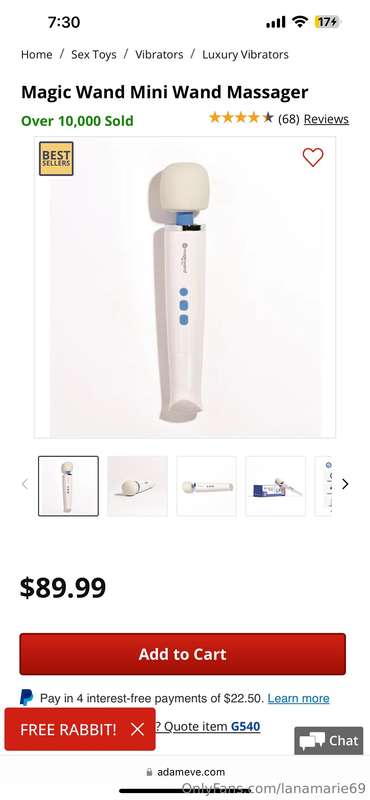
Task: Dismiss the FREE RABBIT banner
Action: (137, 729)
